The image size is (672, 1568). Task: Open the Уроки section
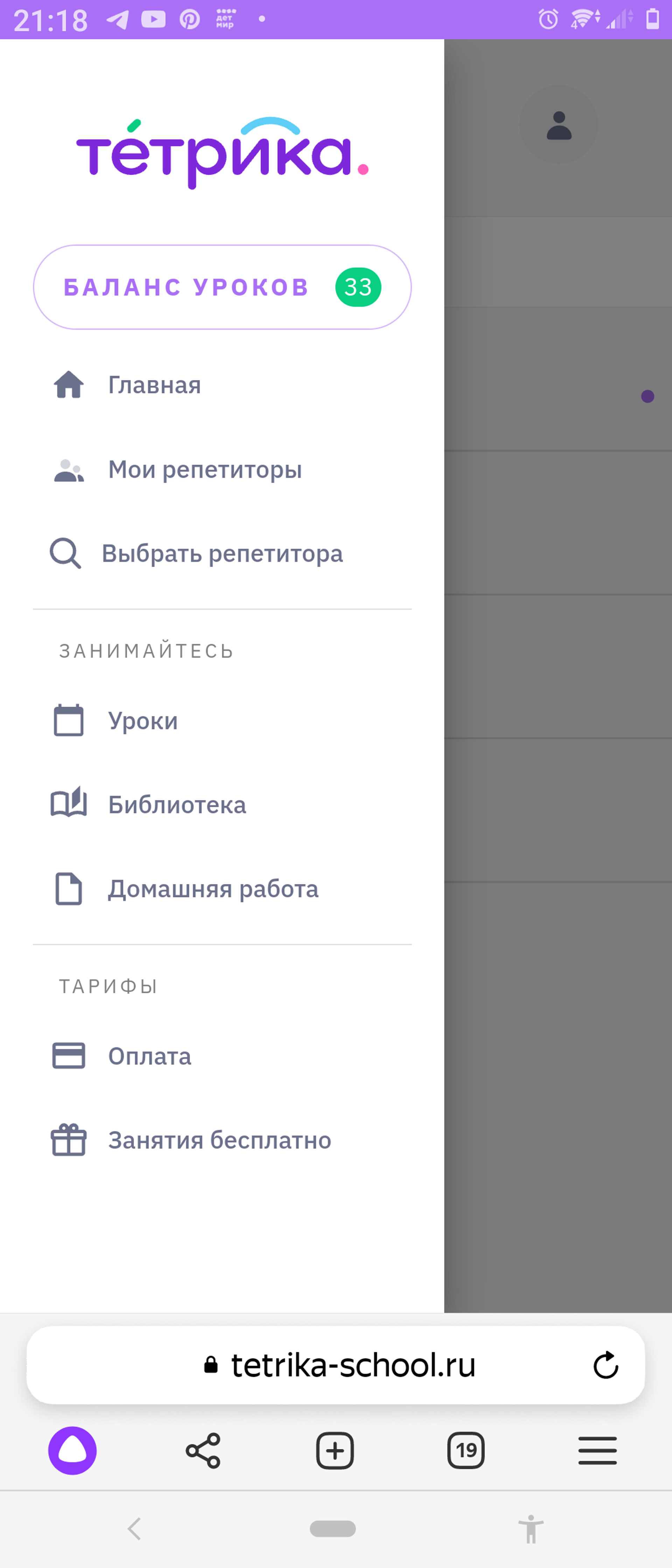tap(142, 721)
